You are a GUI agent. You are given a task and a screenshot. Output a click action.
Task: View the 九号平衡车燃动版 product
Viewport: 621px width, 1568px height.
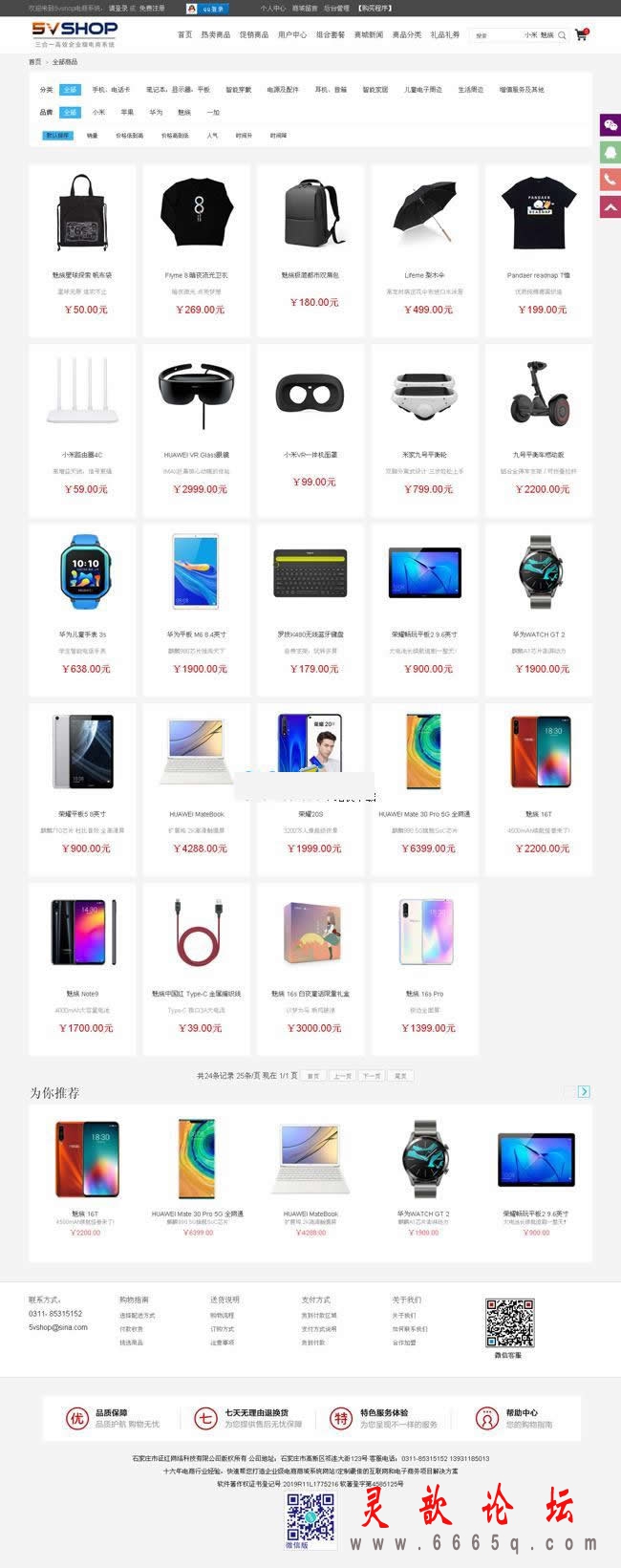[538, 428]
